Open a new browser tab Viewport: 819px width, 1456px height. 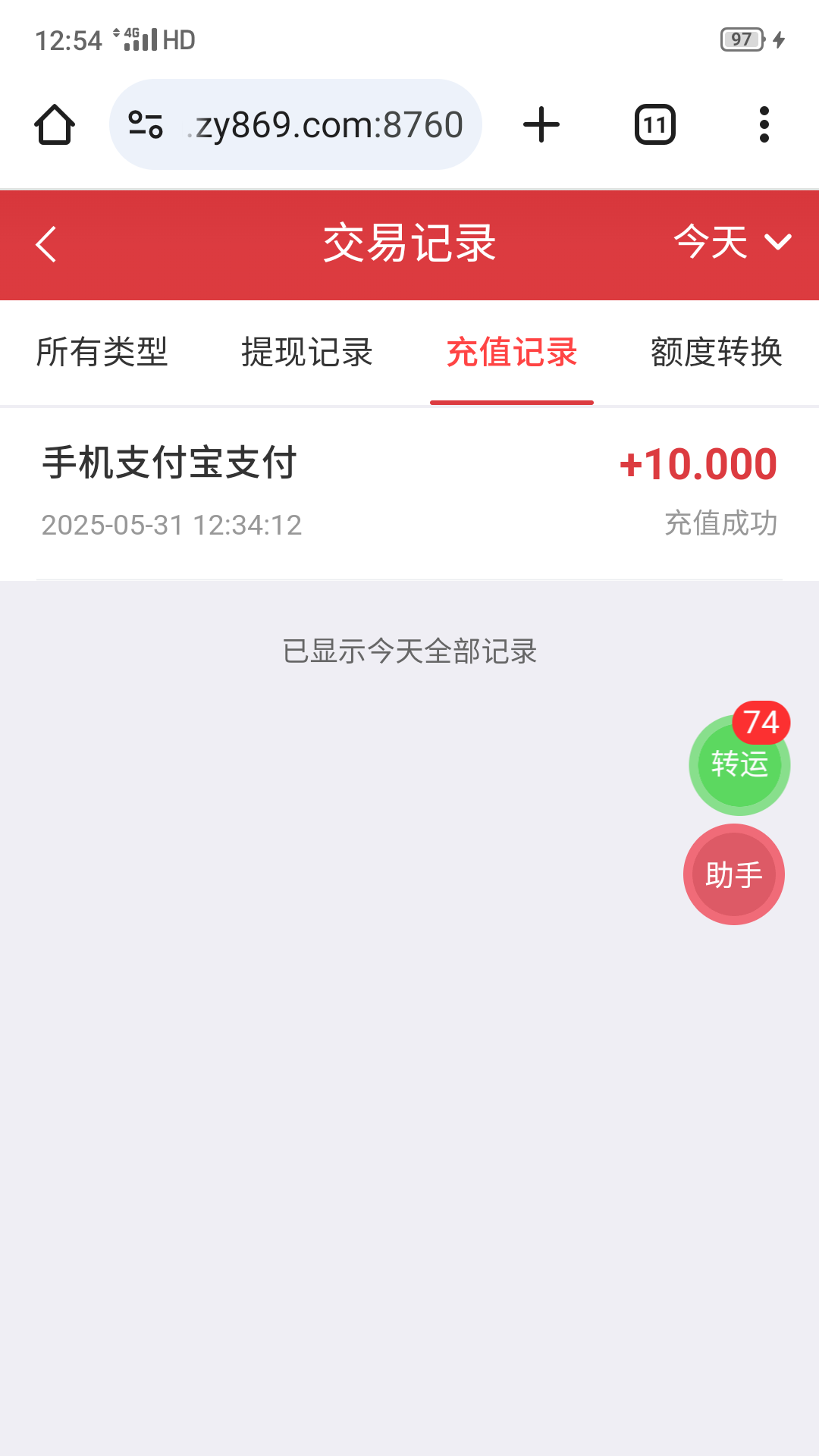(x=541, y=124)
